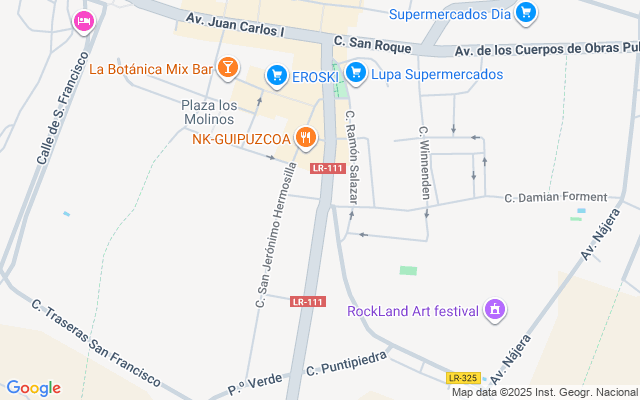Open Supermercados Dia place pin
This screenshot has width=640, height=400.
[x=527, y=14]
